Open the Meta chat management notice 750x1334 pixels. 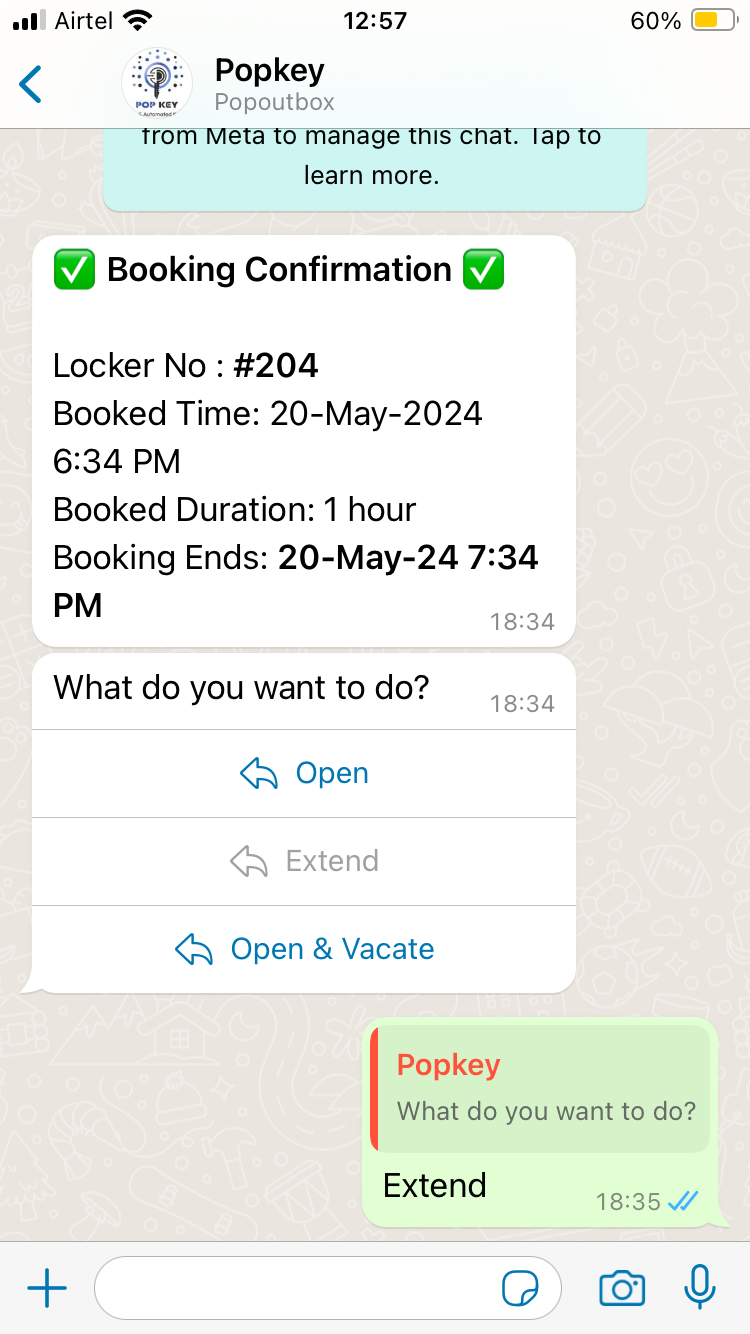[373, 160]
